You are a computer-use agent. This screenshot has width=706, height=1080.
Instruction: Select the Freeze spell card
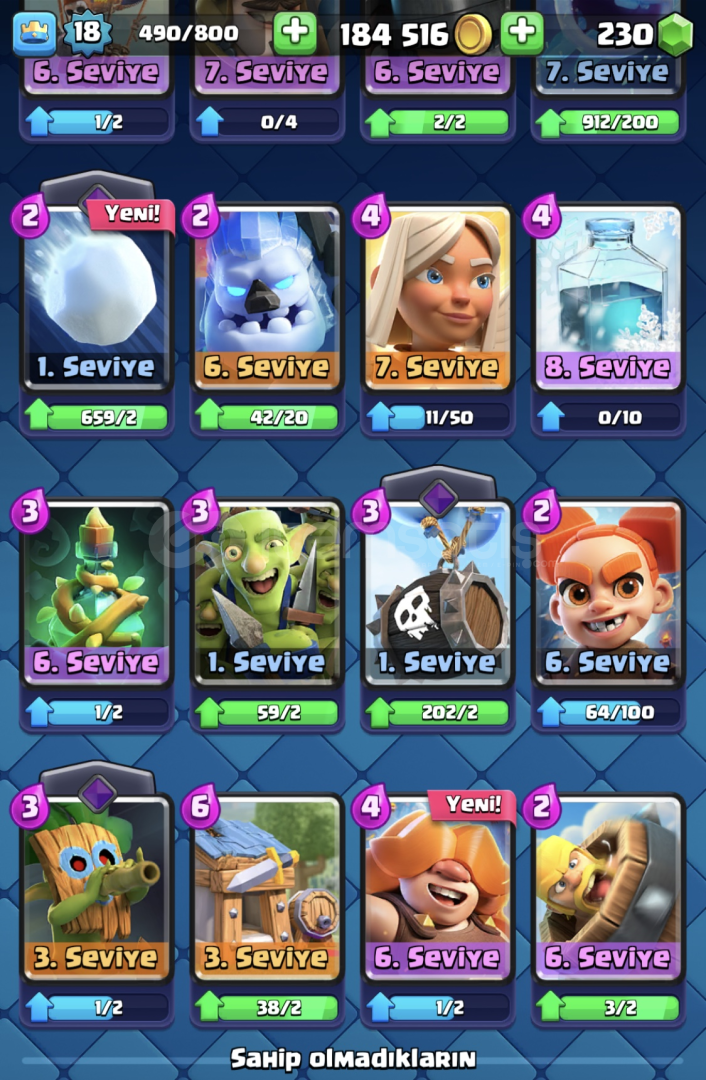tap(608, 300)
